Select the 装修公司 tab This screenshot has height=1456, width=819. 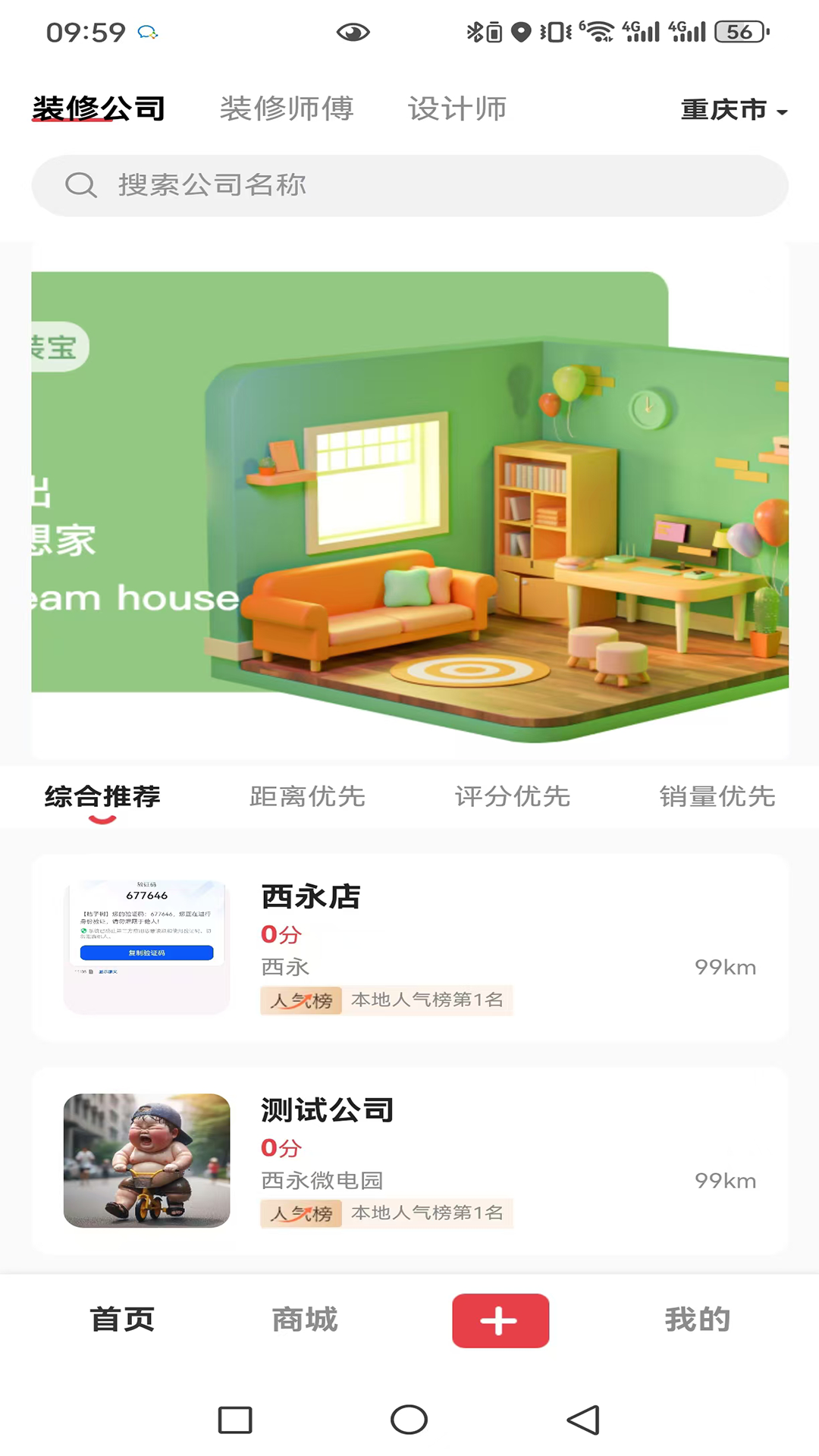coord(99,109)
